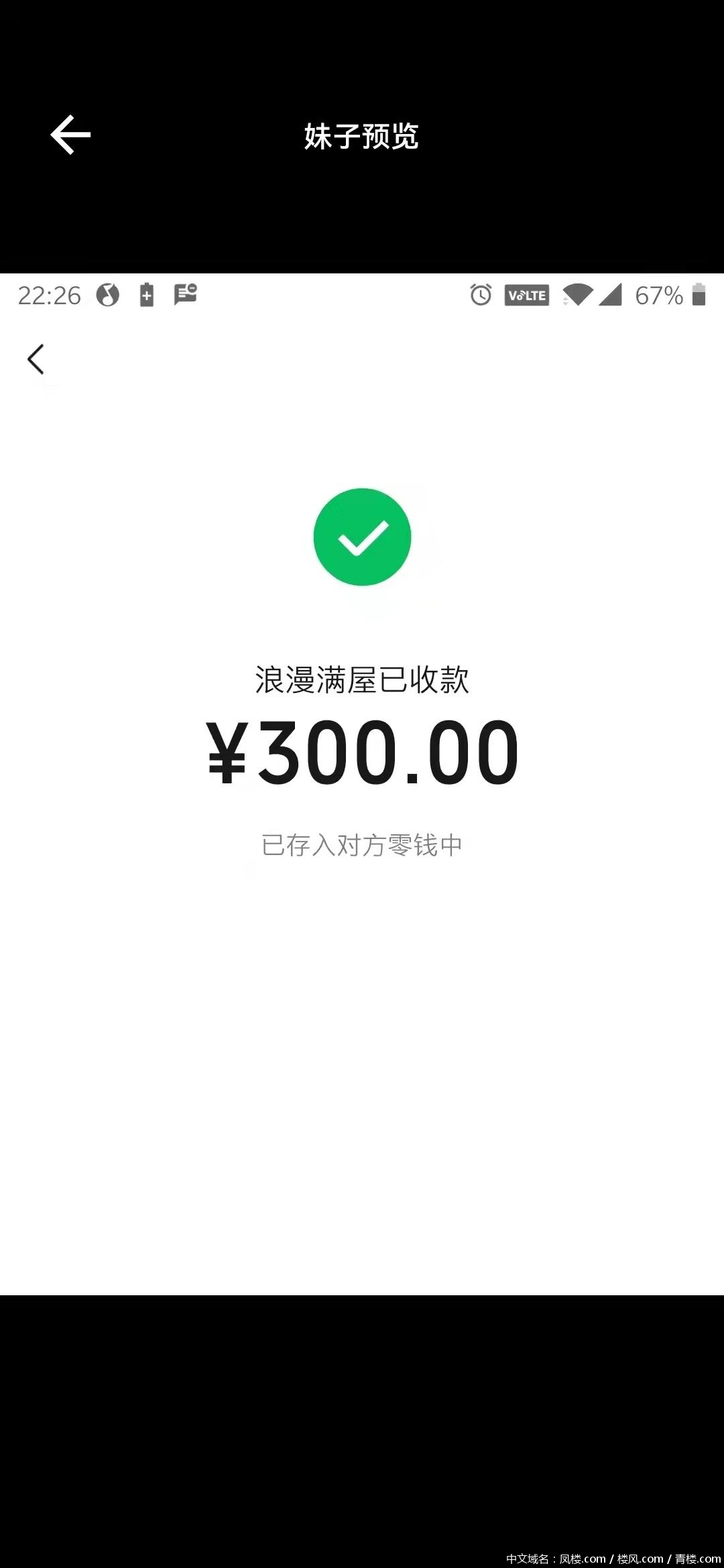Go back from the 妹子预览 screen

70,135
